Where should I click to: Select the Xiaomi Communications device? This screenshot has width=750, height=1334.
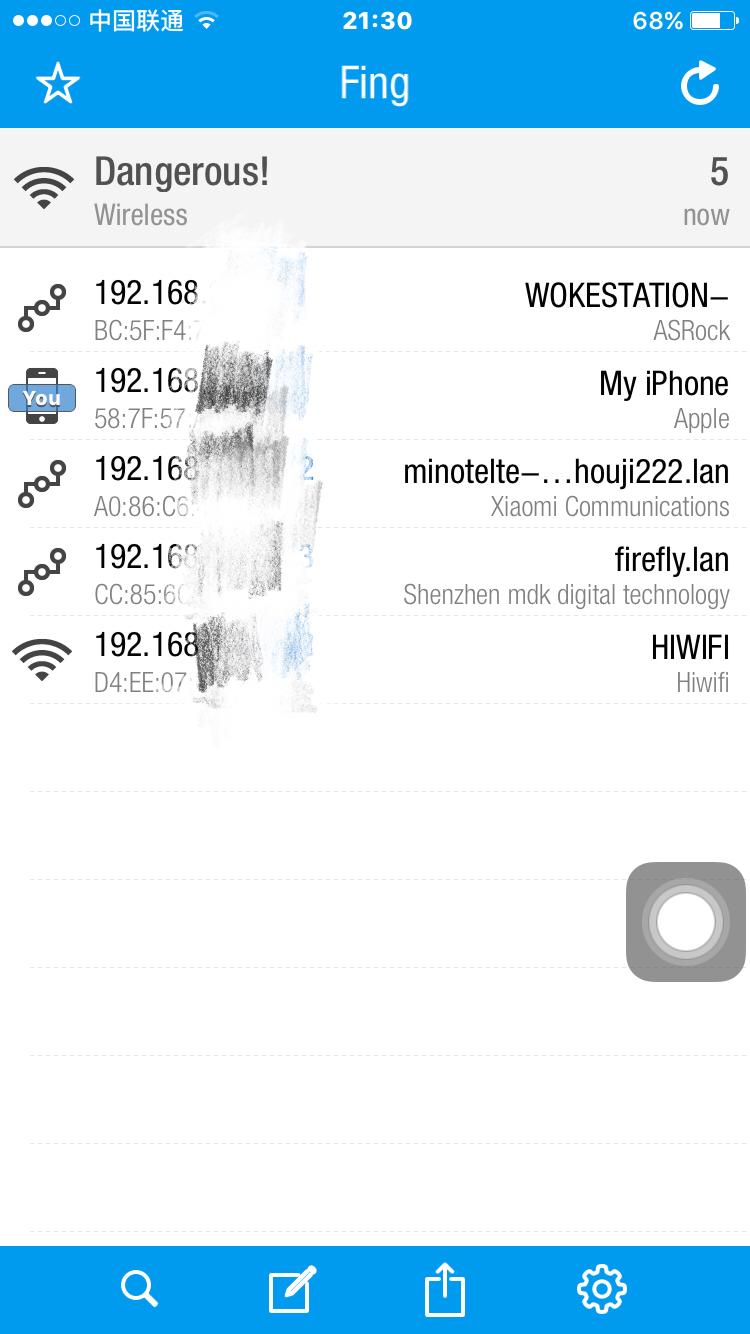coord(375,486)
